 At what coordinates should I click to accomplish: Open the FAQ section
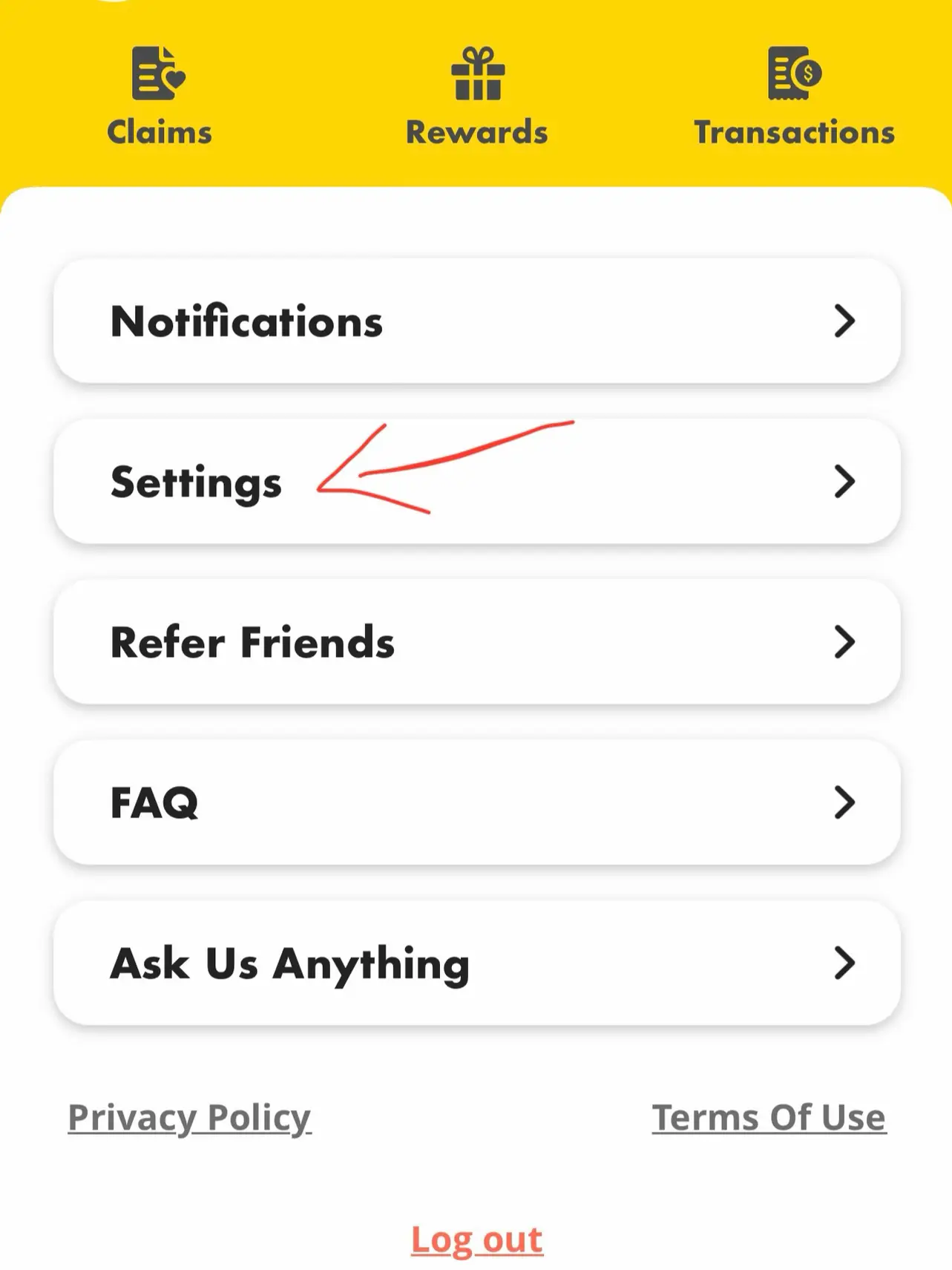[x=476, y=802]
